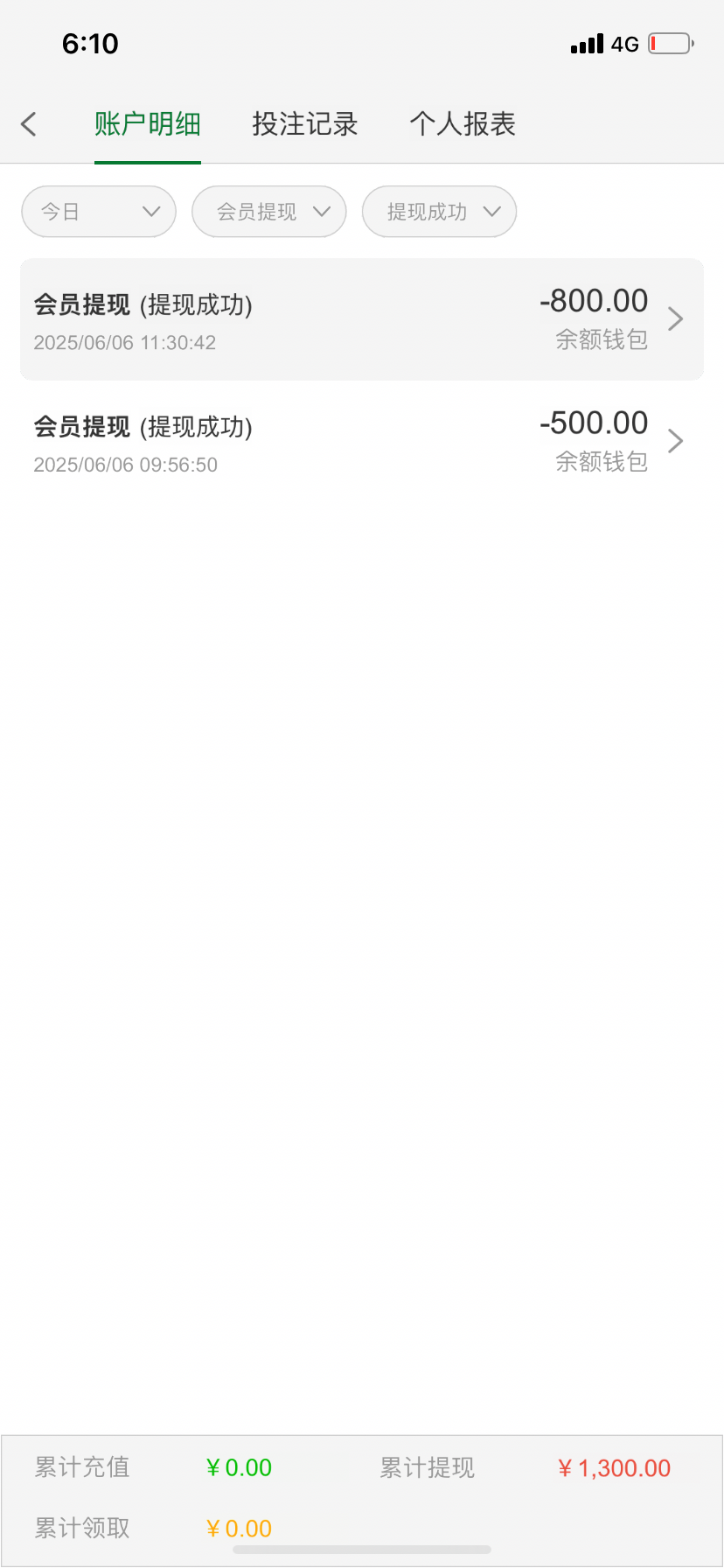Viewport: 724px width, 1568px height.
Task: Select the 账户明细 tab
Action: click(x=148, y=124)
